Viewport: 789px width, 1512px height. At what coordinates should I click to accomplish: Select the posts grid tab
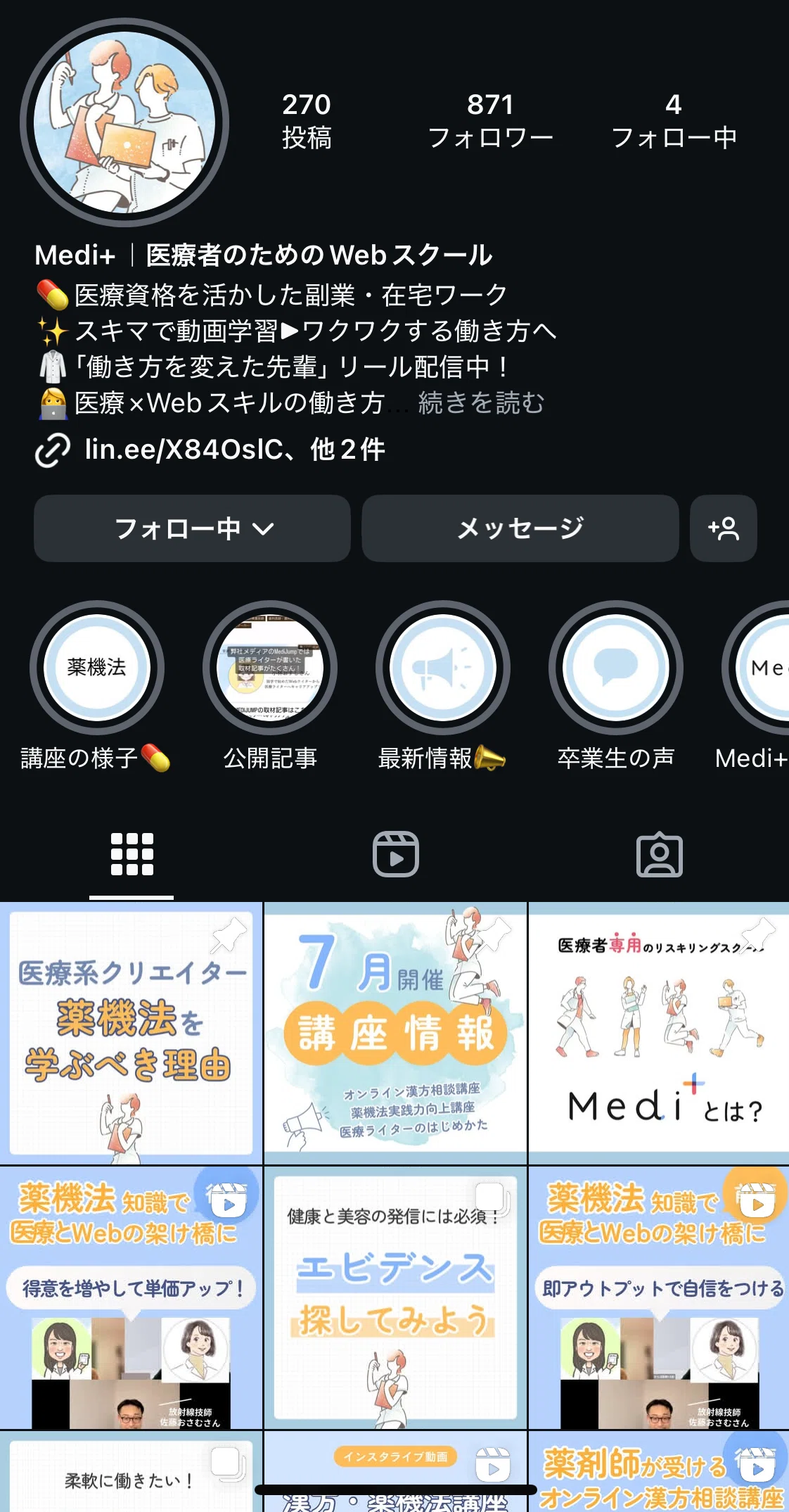coord(131,854)
